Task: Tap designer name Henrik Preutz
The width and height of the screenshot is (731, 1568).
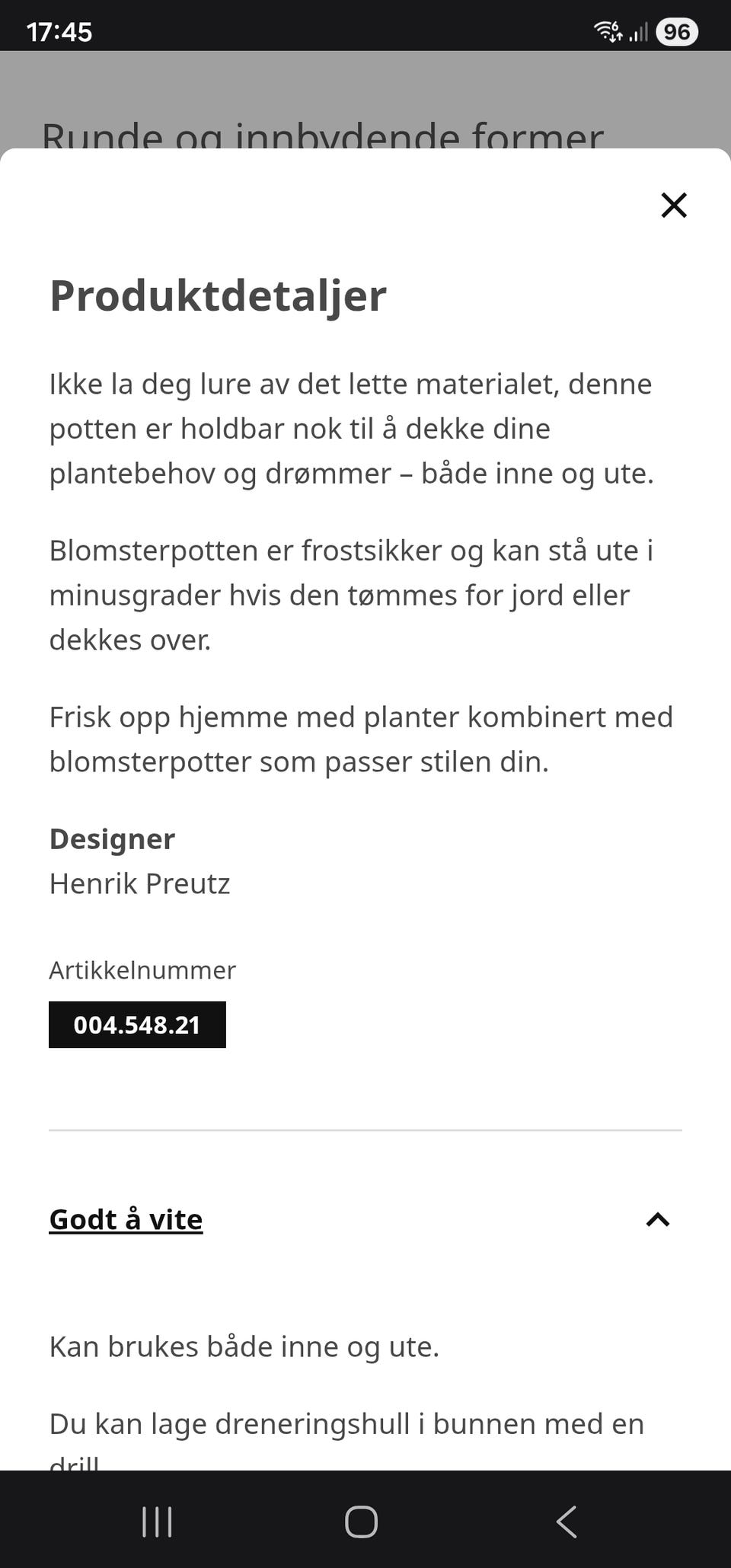Action: tap(139, 883)
